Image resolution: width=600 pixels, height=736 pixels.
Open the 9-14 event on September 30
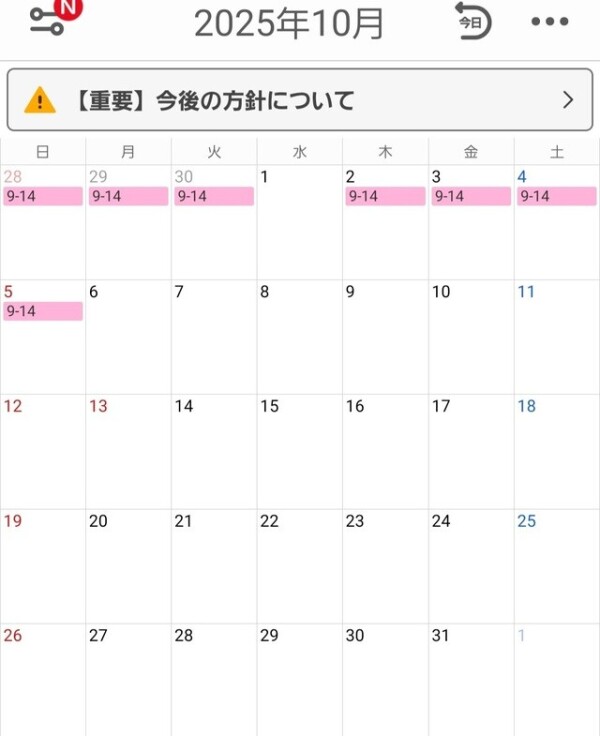point(214,196)
